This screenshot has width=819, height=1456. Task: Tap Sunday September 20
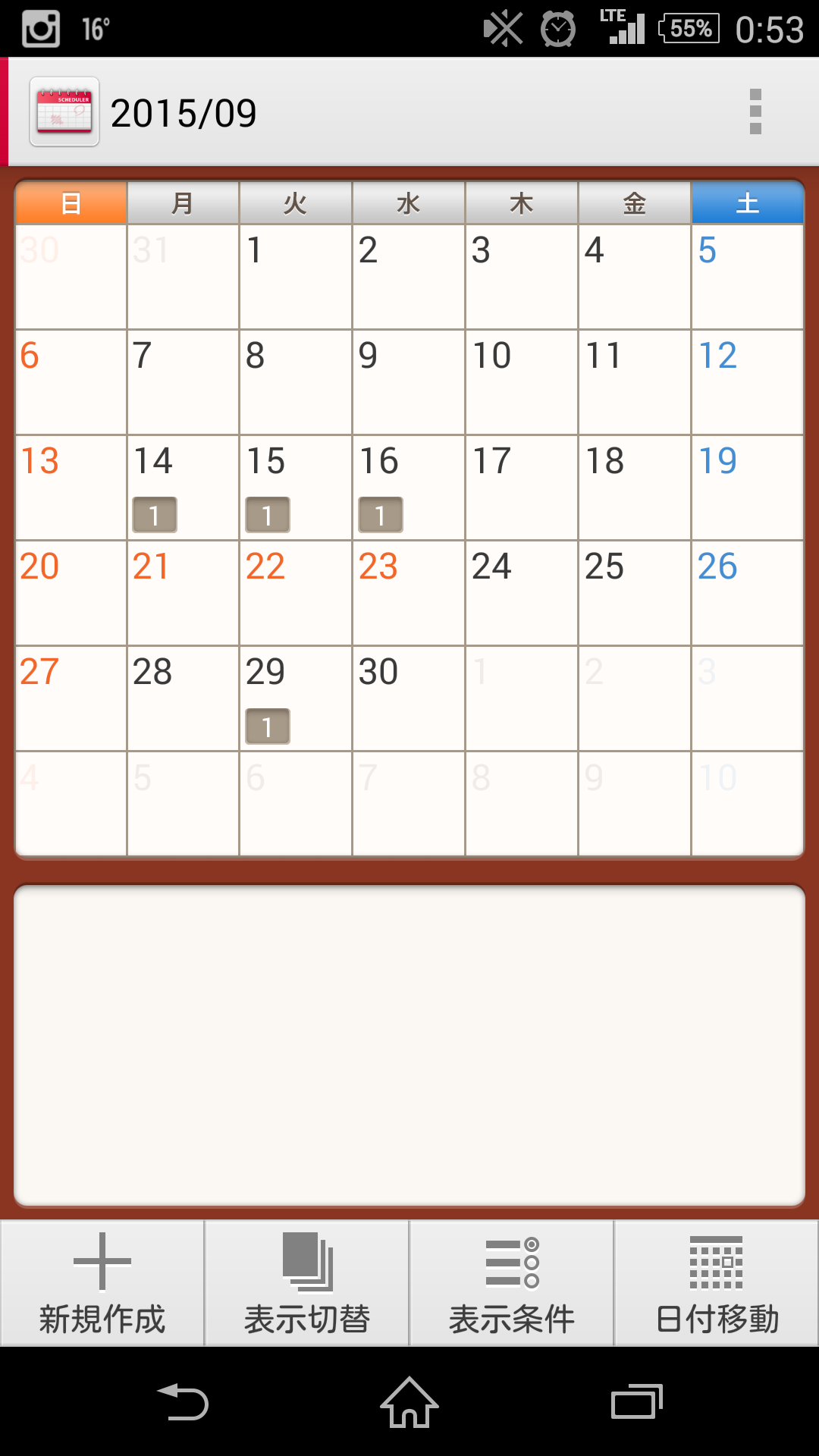point(71,592)
